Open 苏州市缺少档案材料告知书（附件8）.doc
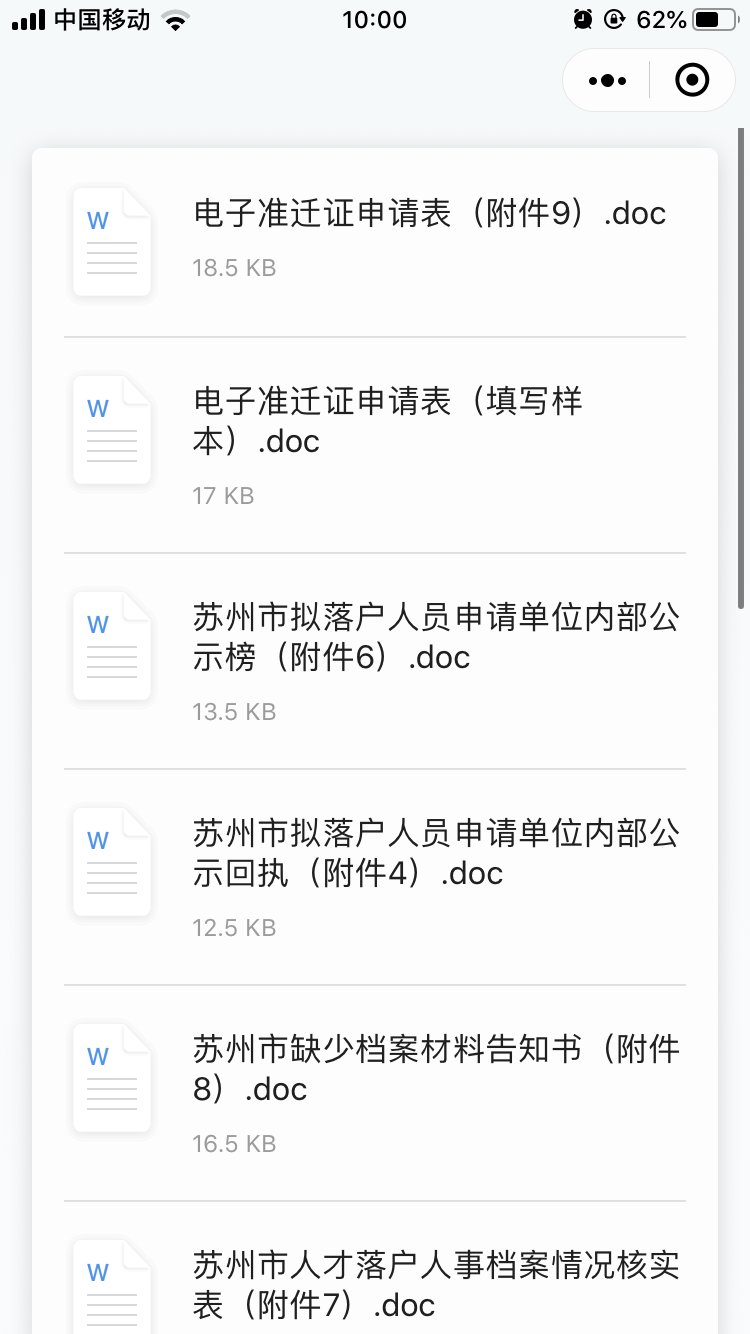Viewport: 750px width, 1334px height. (x=435, y=1069)
